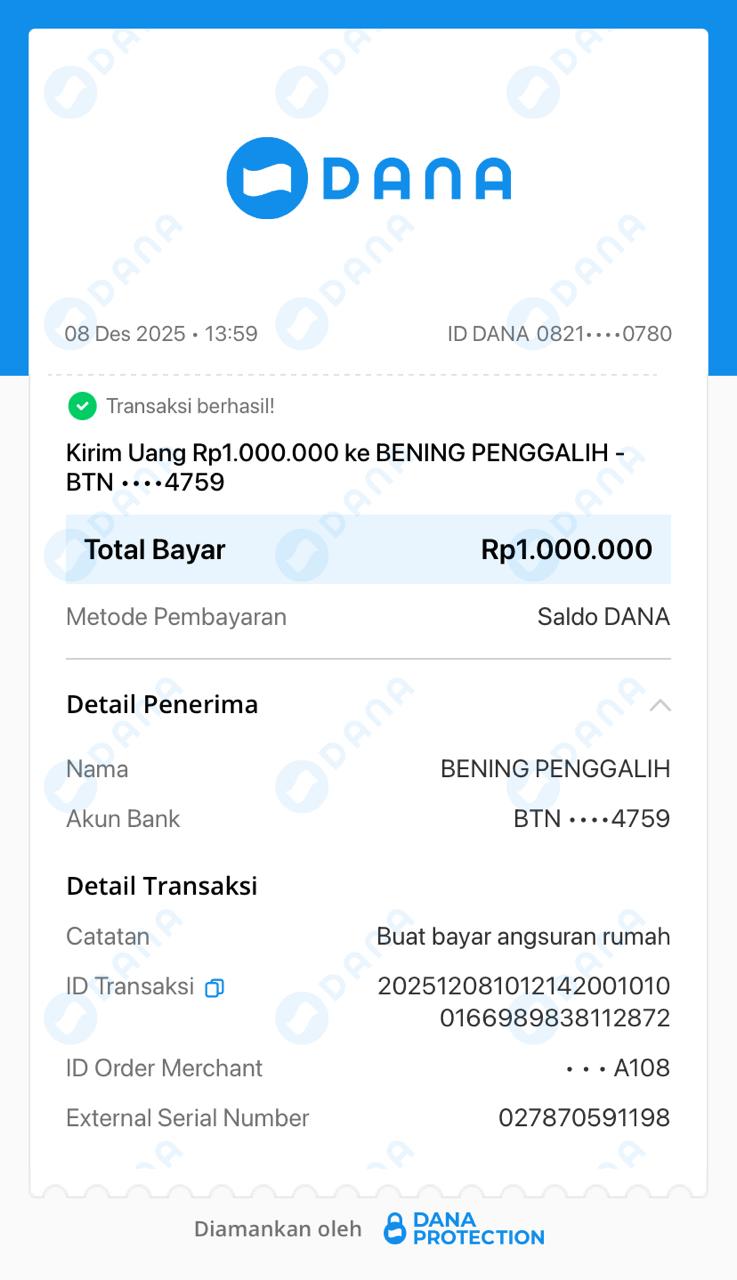Click the DANA logo at the top

(x=368, y=178)
